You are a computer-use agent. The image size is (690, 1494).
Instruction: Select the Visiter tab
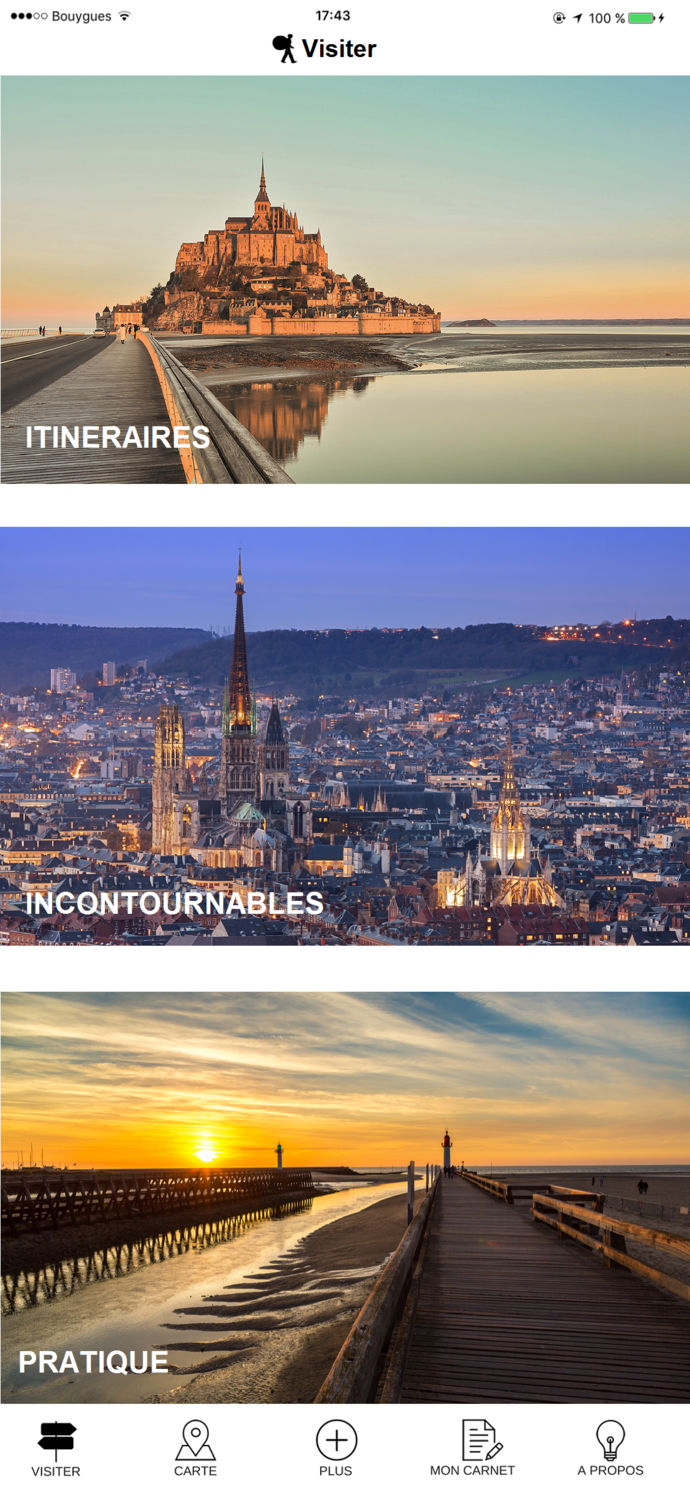[56, 1449]
